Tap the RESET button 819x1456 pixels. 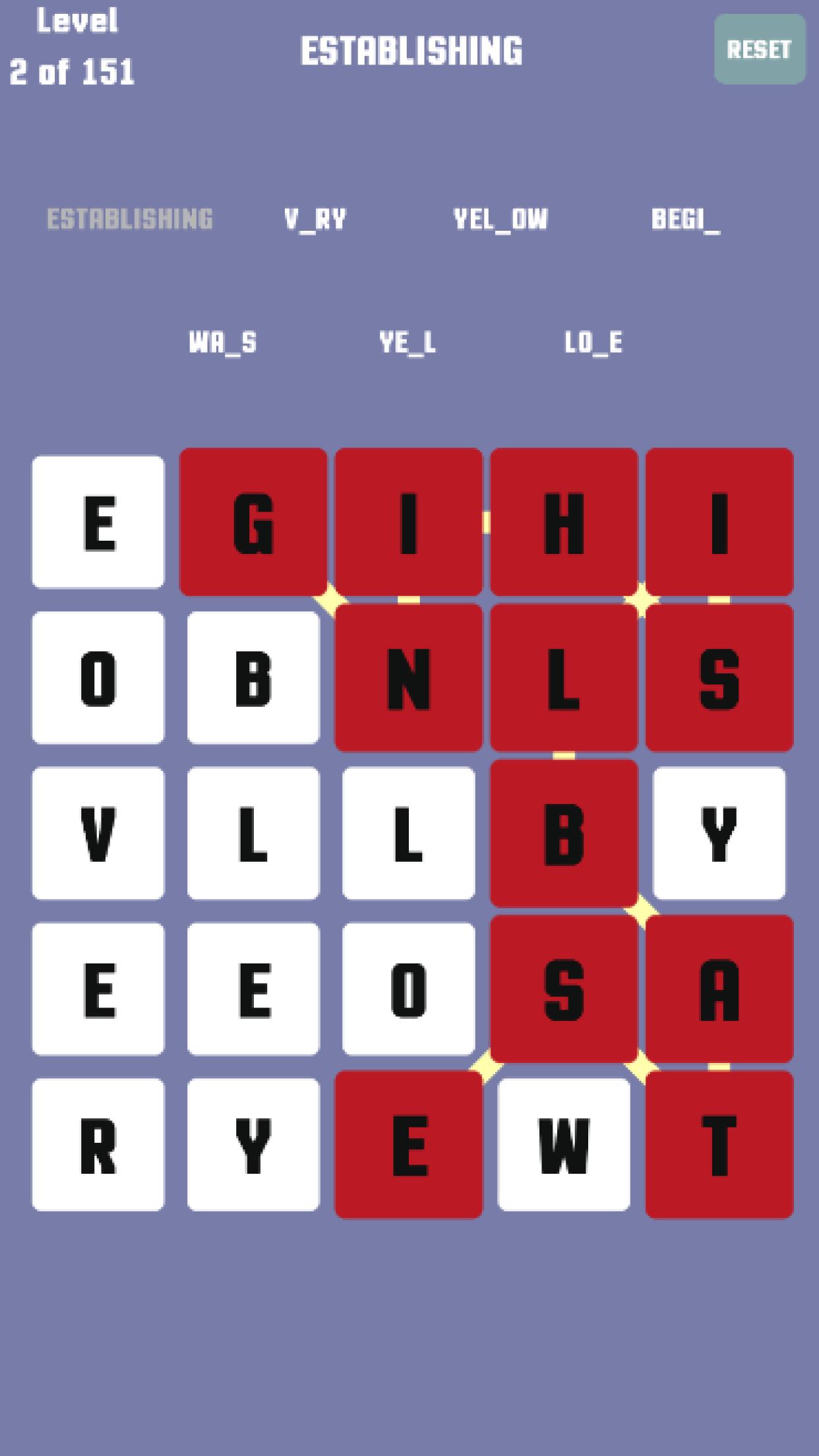[759, 49]
